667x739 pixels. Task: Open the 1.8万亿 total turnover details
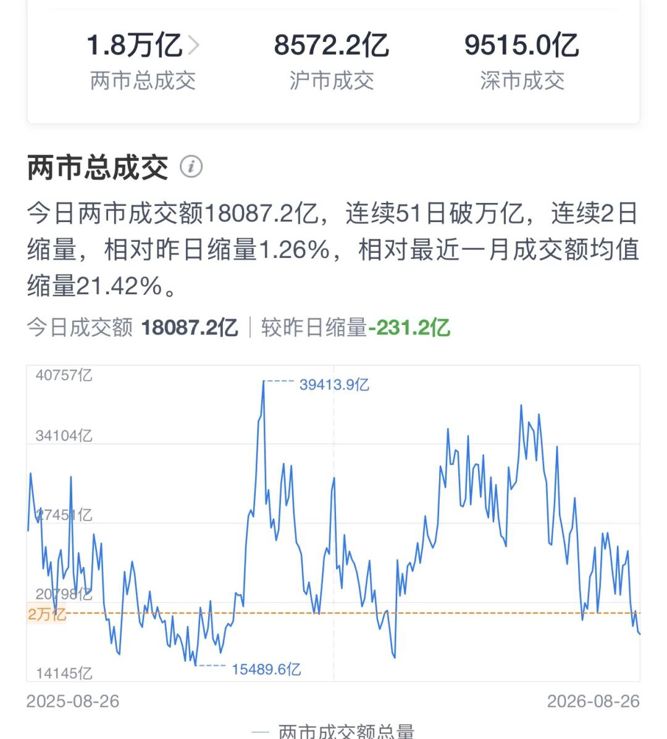click(143, 46)
